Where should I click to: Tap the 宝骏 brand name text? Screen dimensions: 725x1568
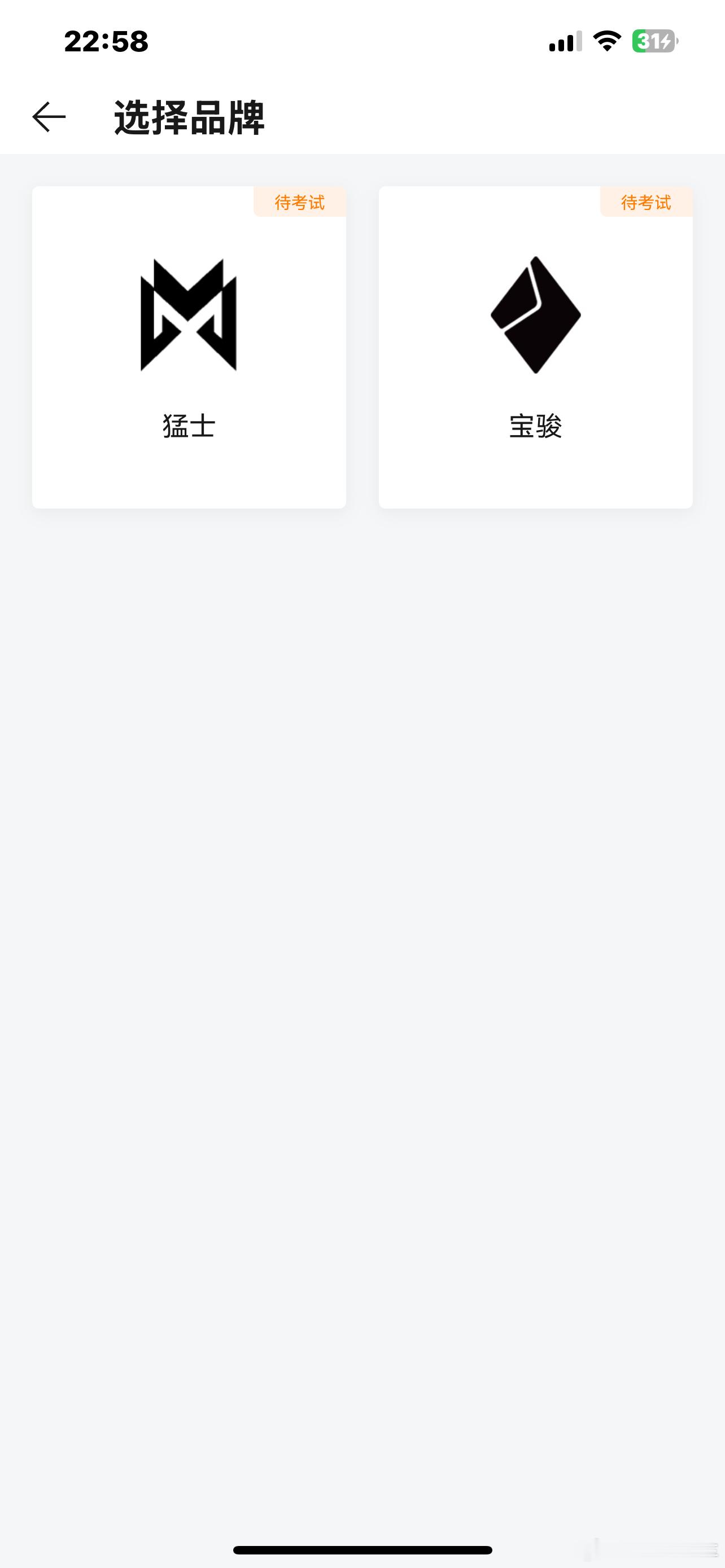(x=535, y=427)
